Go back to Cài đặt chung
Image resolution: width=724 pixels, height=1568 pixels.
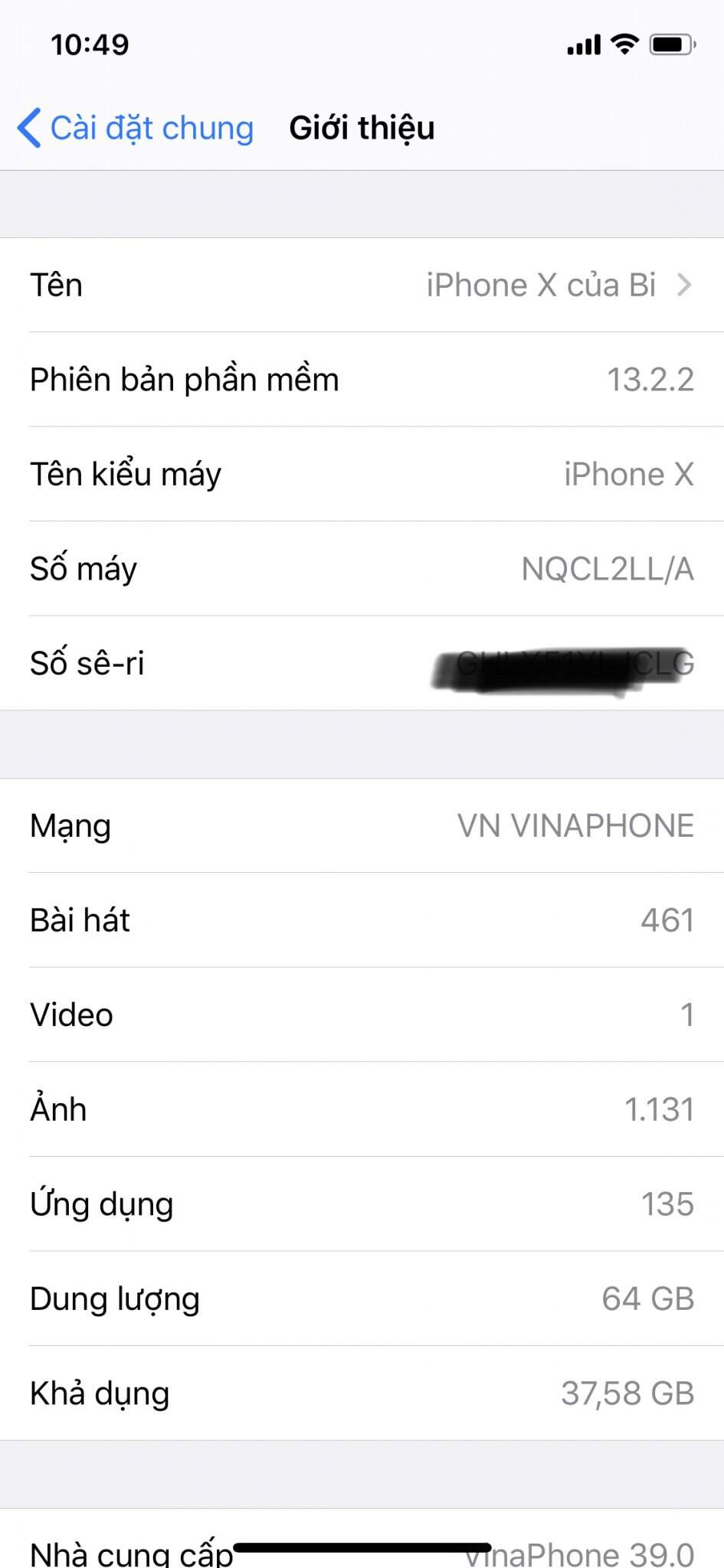pyautogui.click(x=136, y=128)
